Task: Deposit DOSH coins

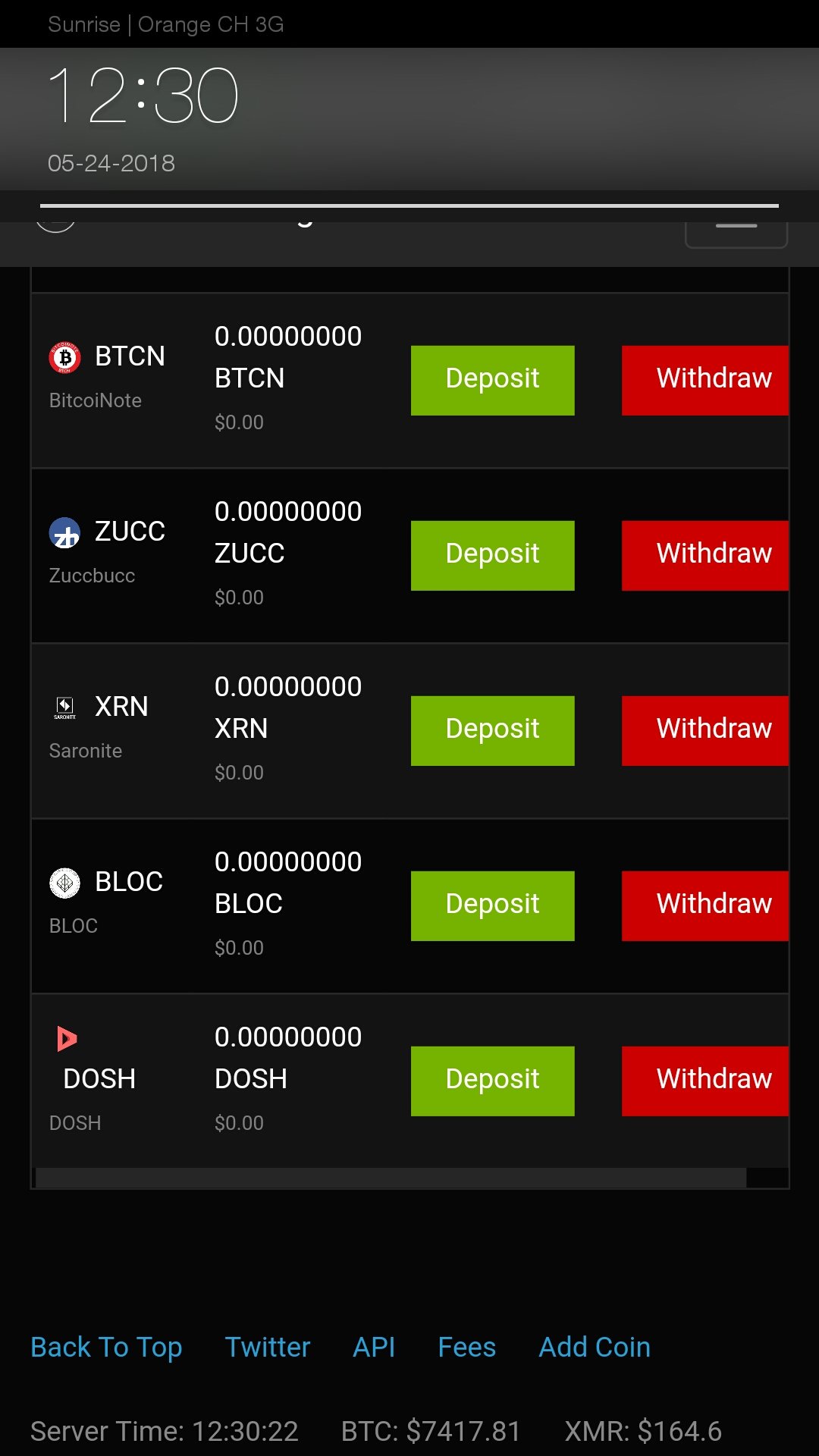Action: click(x=492, y=1081)
